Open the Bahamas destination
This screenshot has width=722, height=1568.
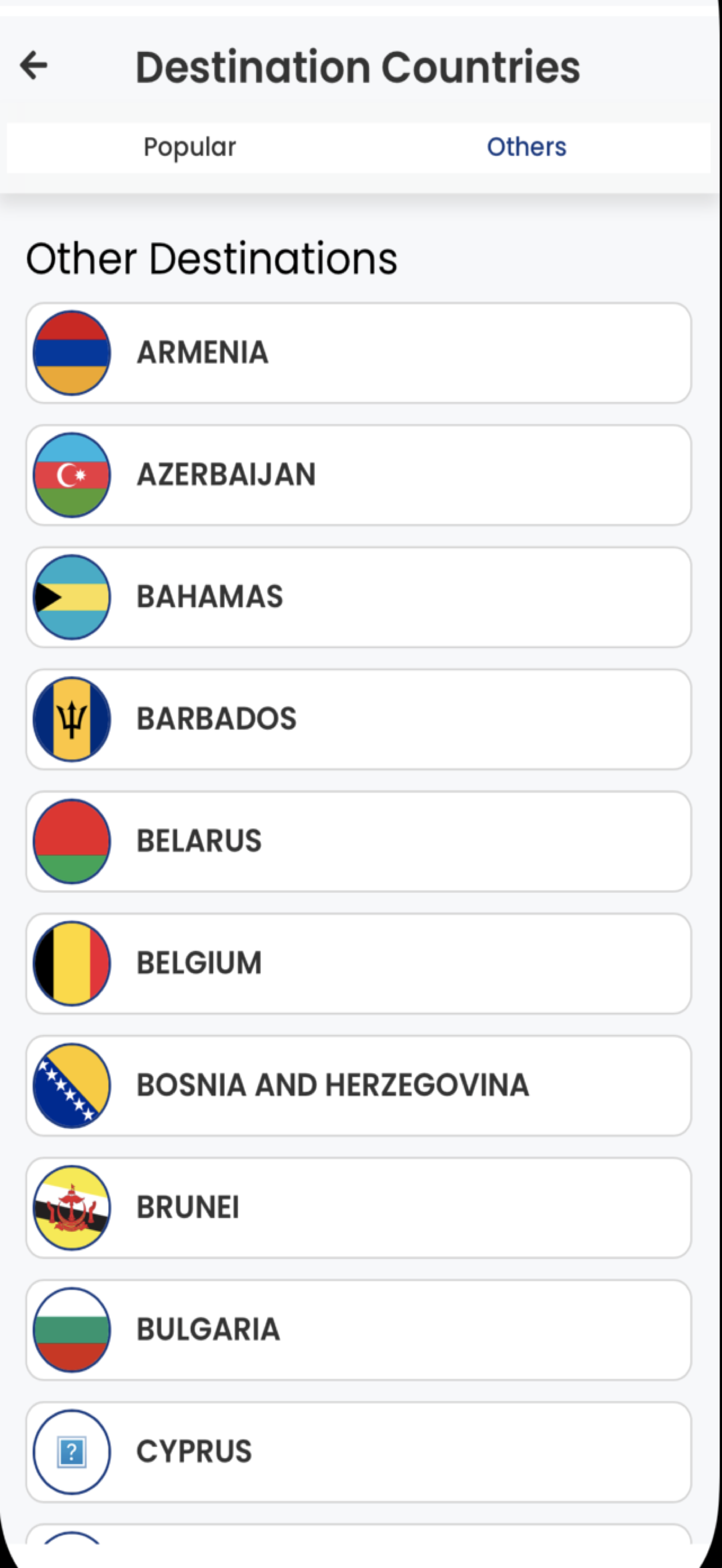point(358,597)
